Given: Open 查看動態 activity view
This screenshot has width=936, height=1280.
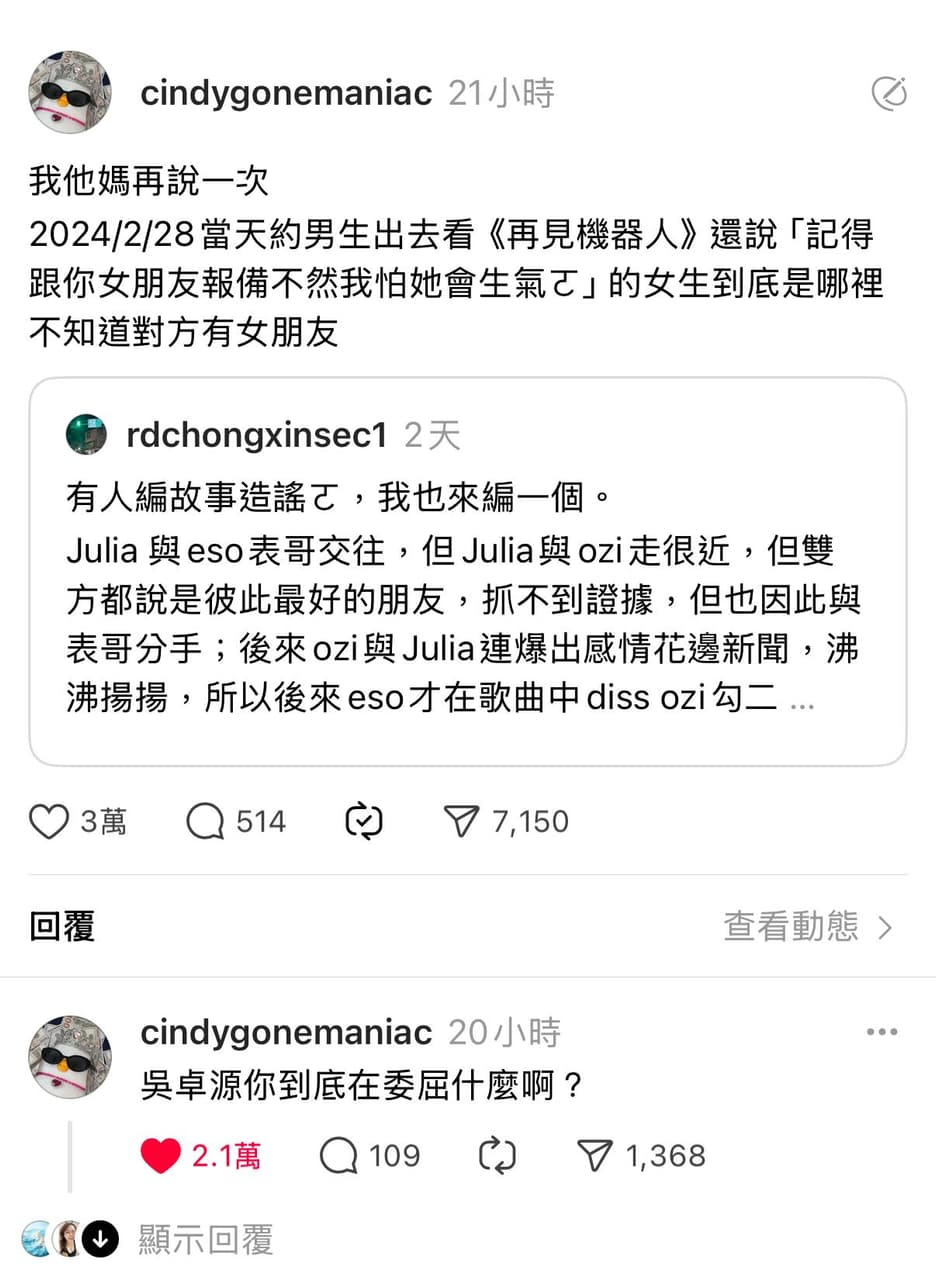Looking at the screenshot, I should (808, 927).
